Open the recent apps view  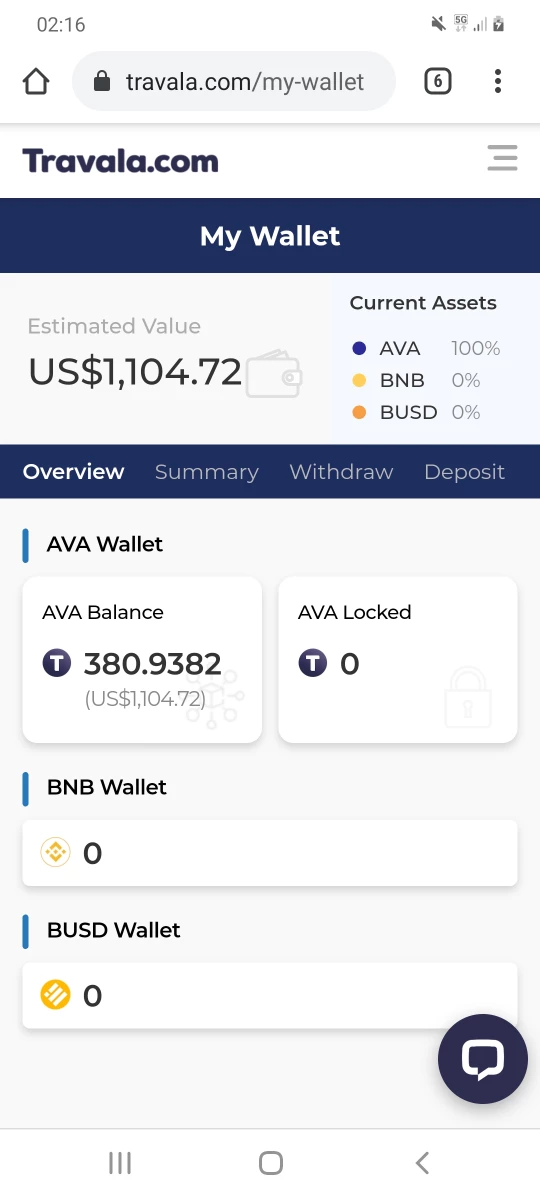pos(120,1162)
